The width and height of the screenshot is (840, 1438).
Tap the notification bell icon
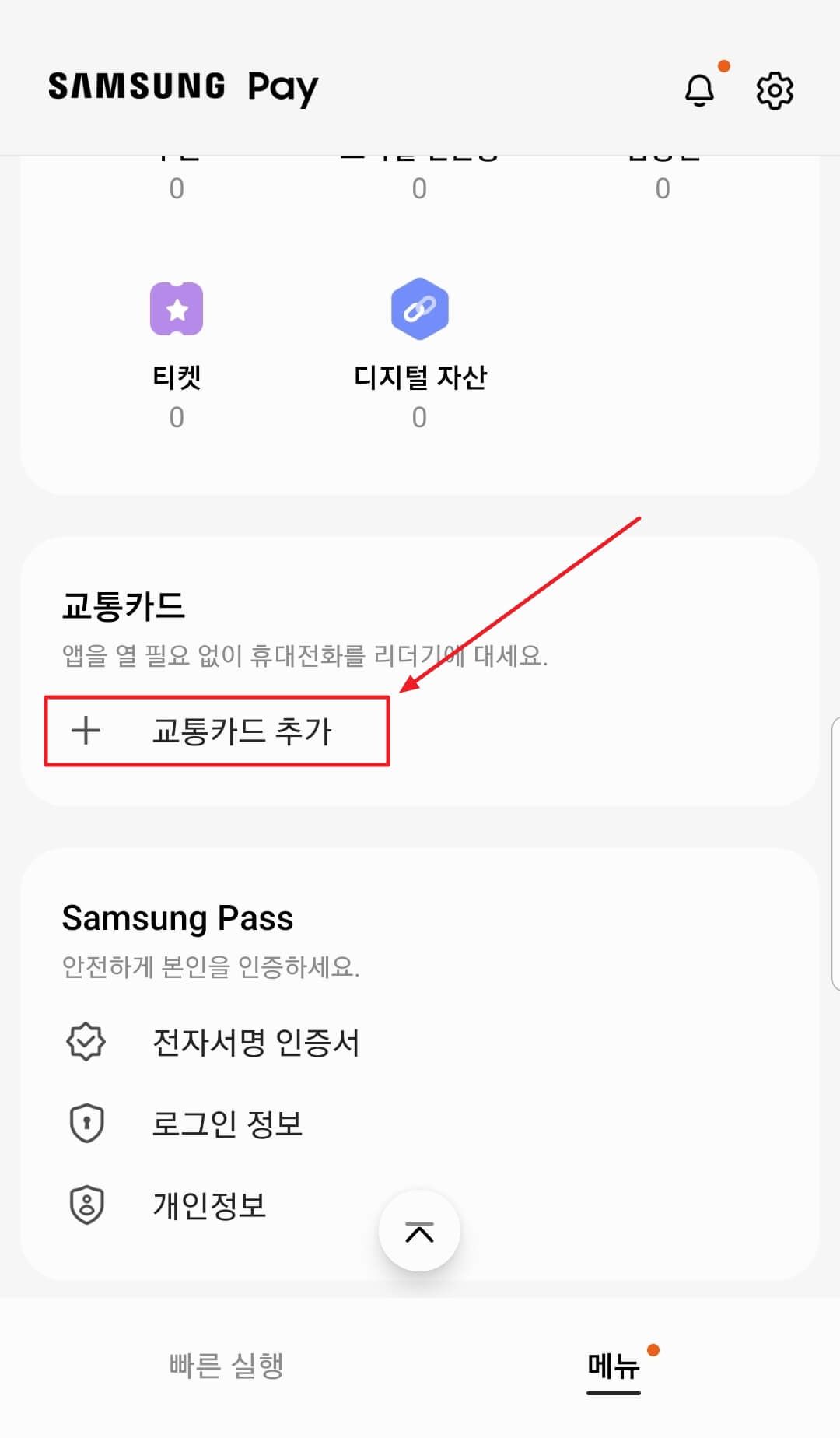pyautogui.click(x=699, y=89)
